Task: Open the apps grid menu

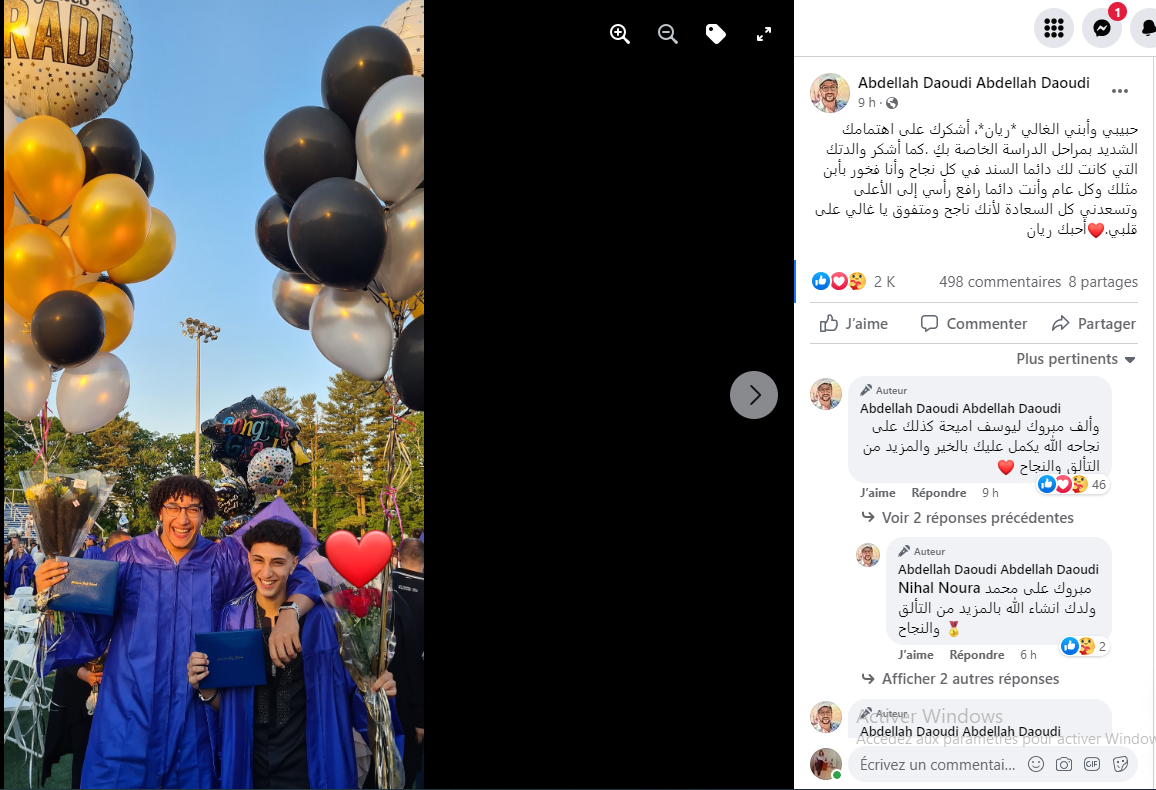Action: [x=1053, y=28]
